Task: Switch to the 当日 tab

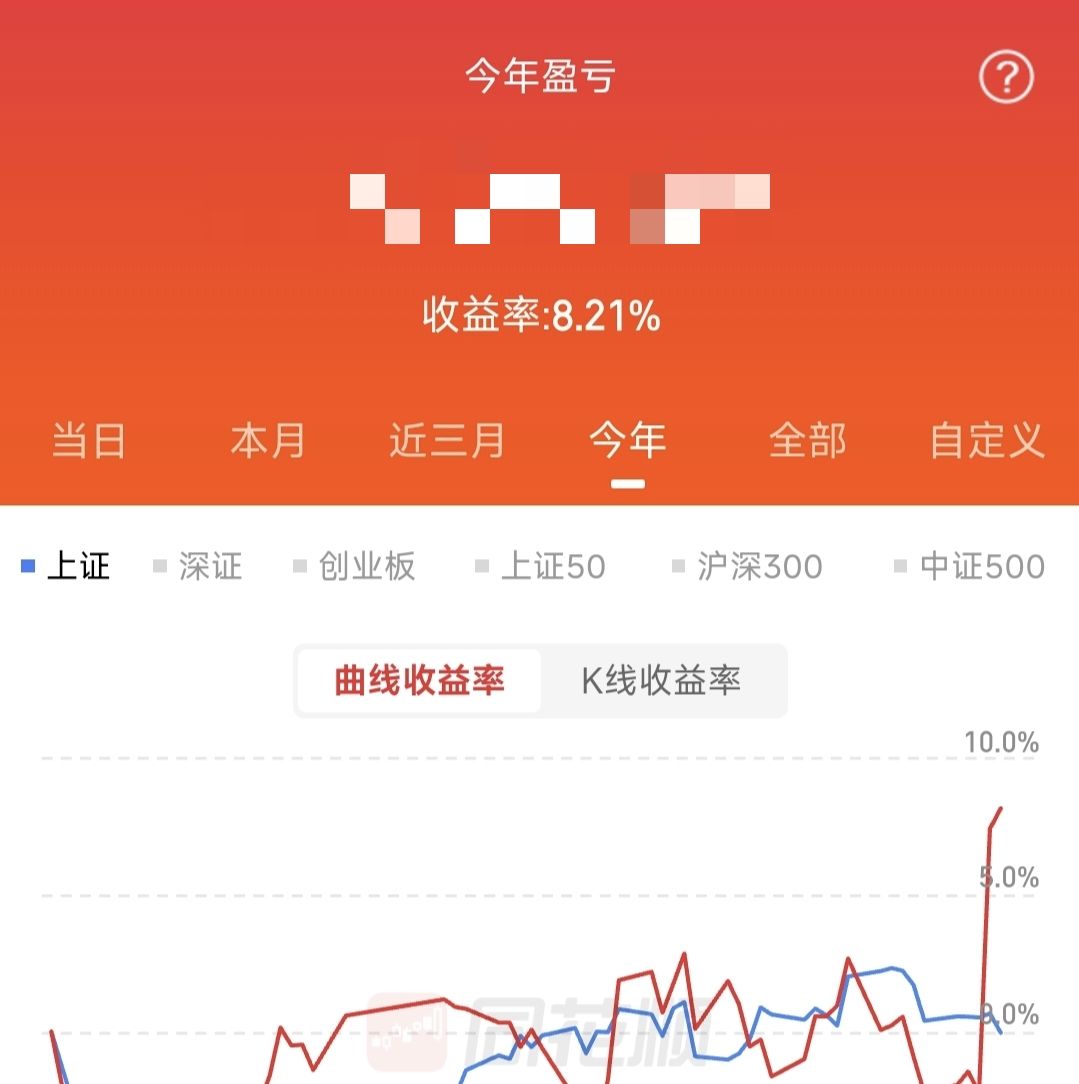Action: pyautogui.click(x=88, y=441)
